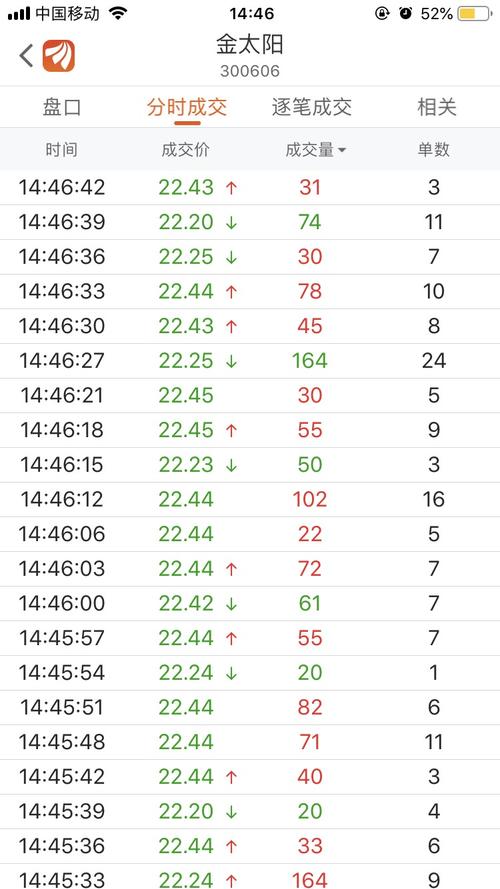Switch to the 逐笔成交 tab

312,107
